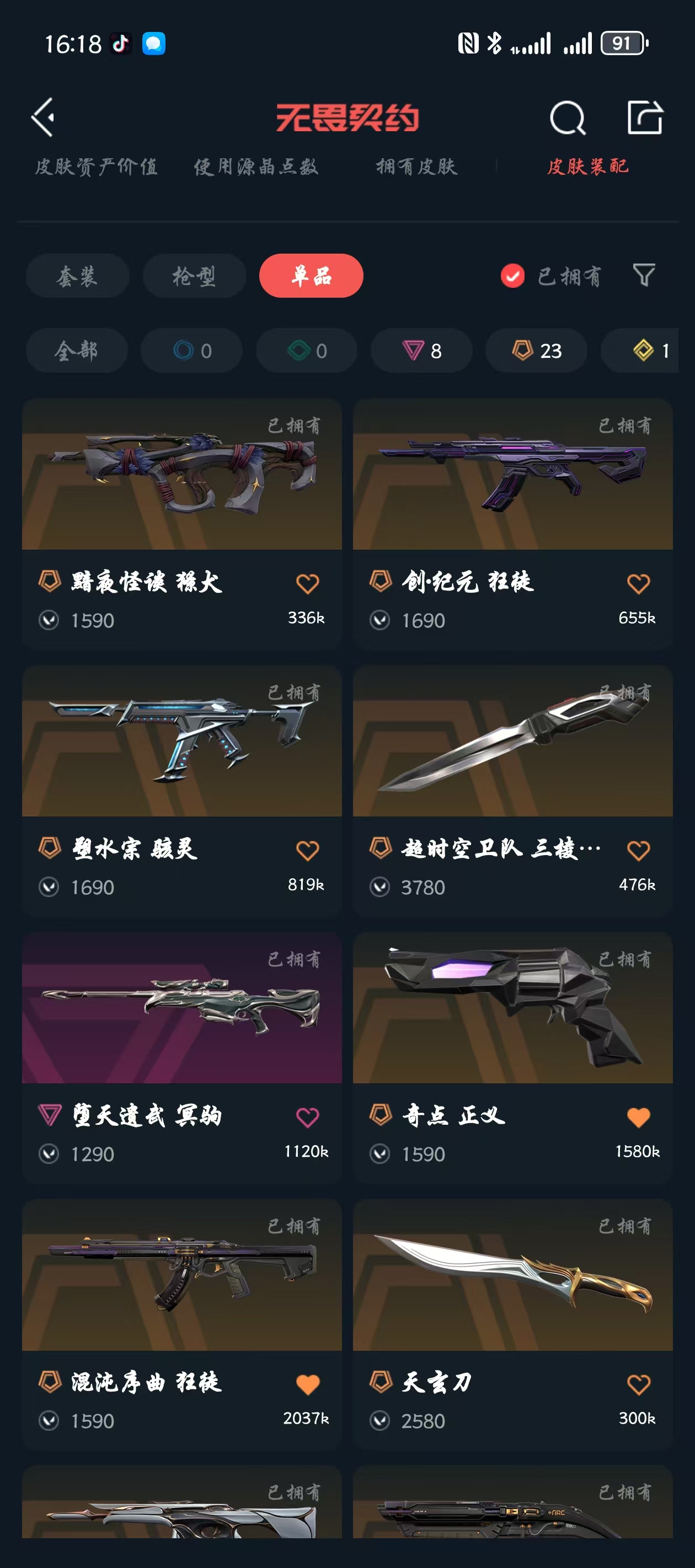
Task: Like the 创·纪元 狂徒 skin
Action: (x=638, y=584)
